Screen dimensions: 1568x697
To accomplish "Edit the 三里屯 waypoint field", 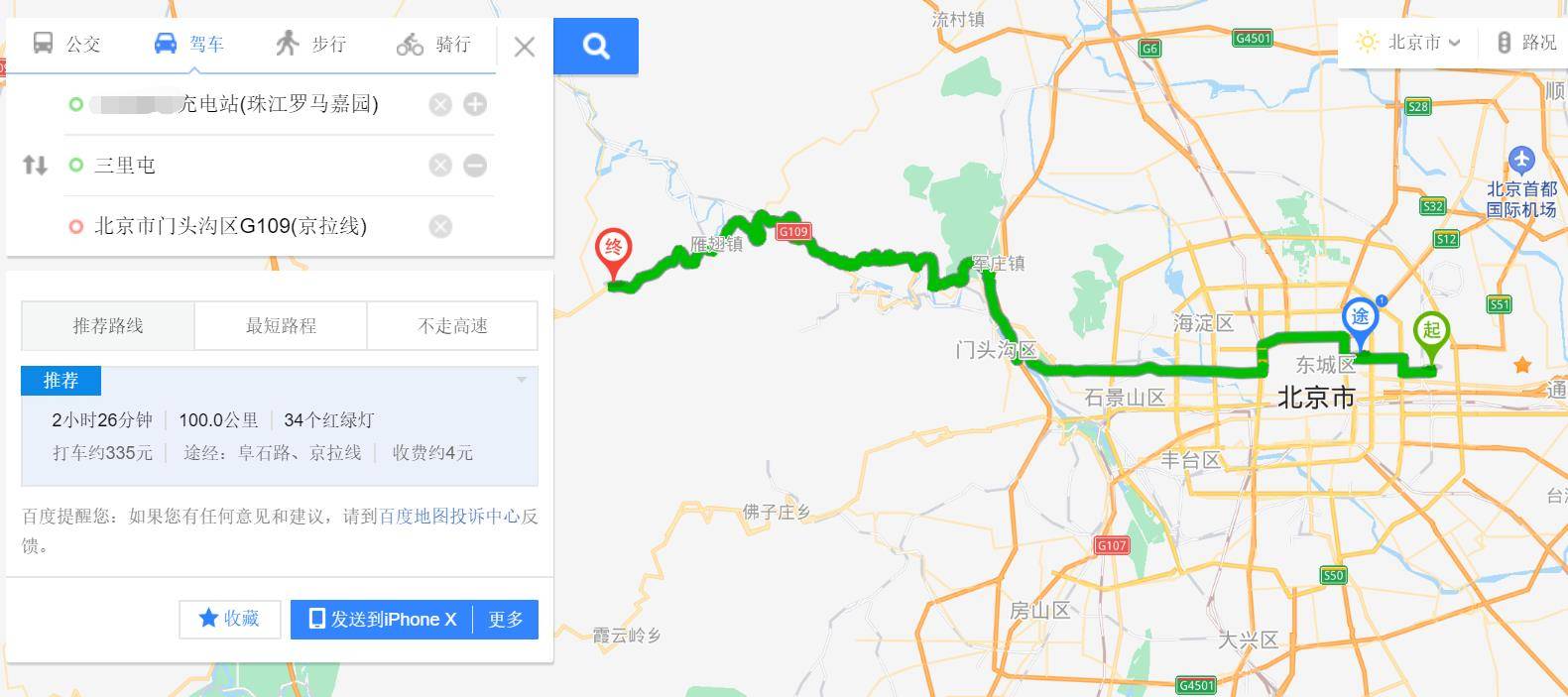I will pos(248,166).
